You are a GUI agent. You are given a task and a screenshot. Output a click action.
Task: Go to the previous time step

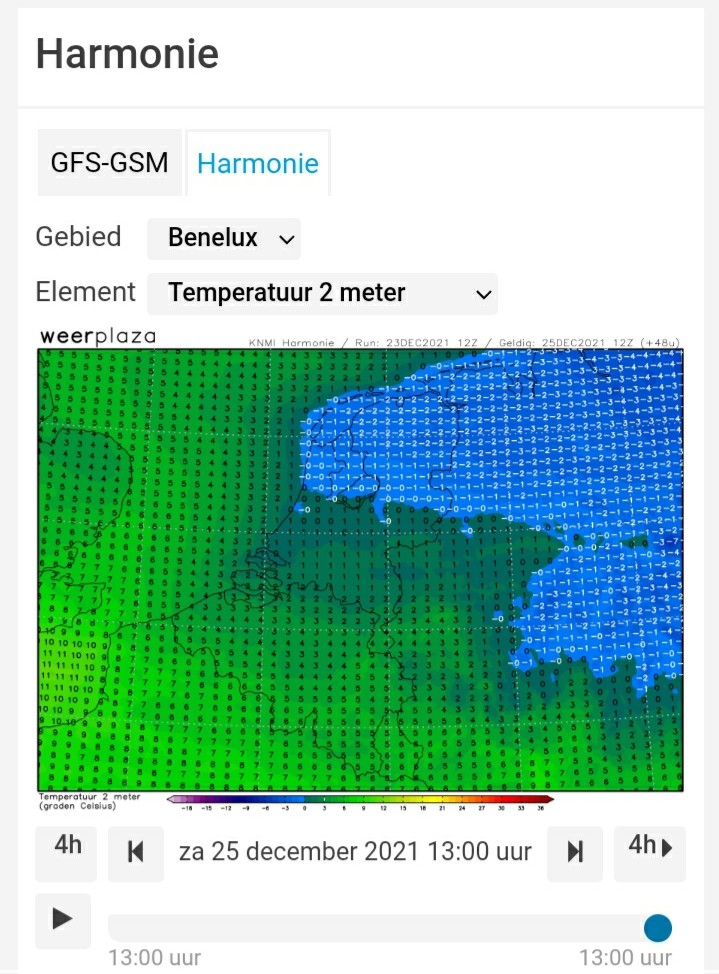(135, 853)
